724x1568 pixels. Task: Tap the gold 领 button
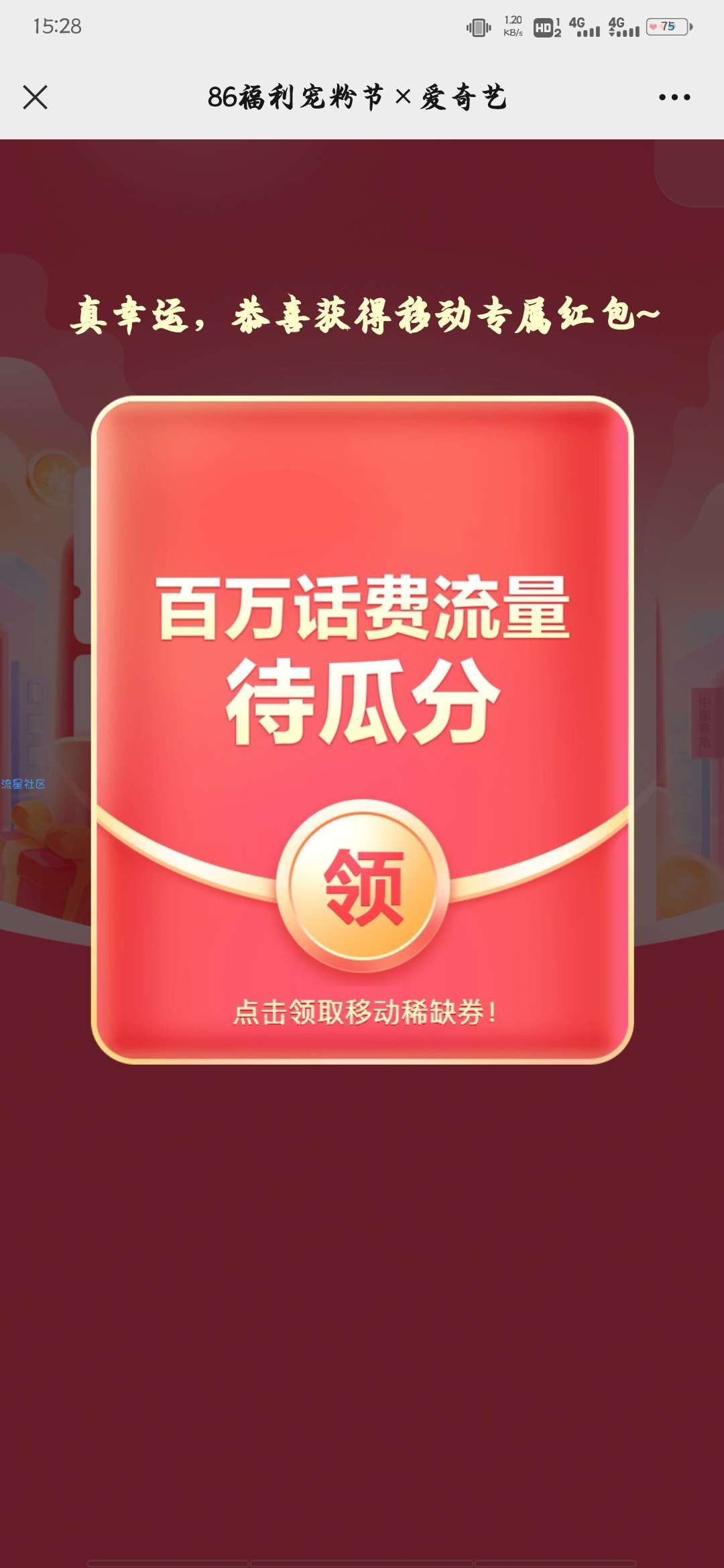363,885
